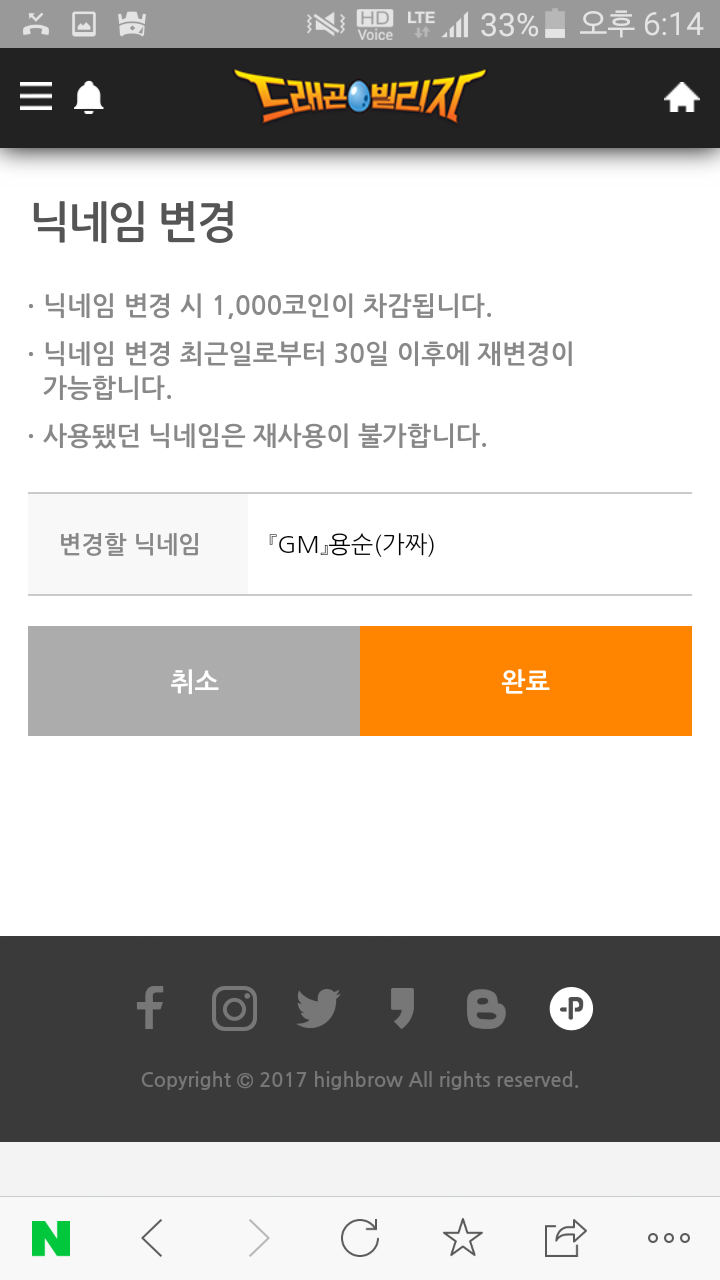Open the Blogger icon in footer
The height and width of the screenshot is (1280, 720).
[x=486, y=1008]
